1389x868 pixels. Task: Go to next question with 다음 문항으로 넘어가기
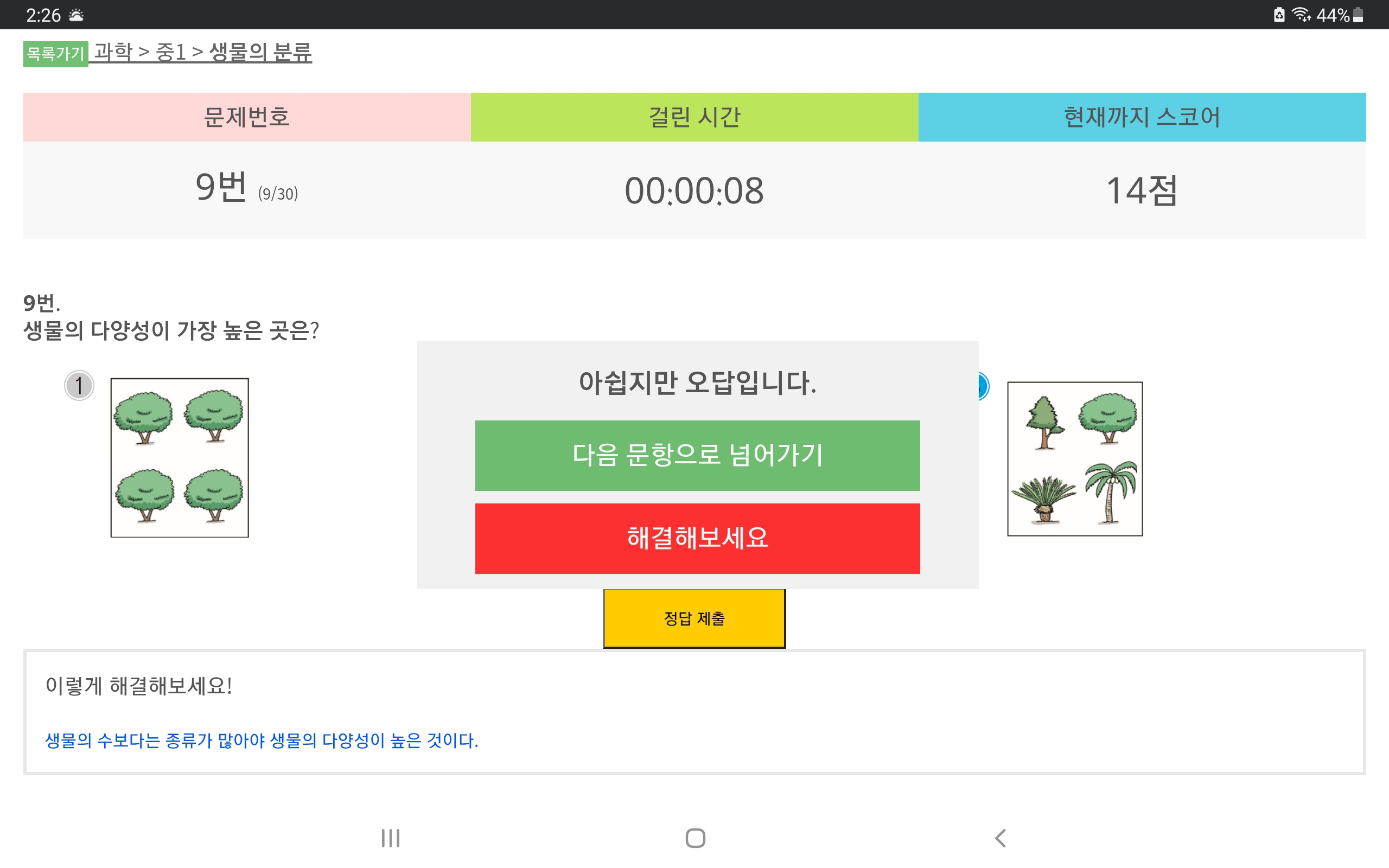point(697,455)
